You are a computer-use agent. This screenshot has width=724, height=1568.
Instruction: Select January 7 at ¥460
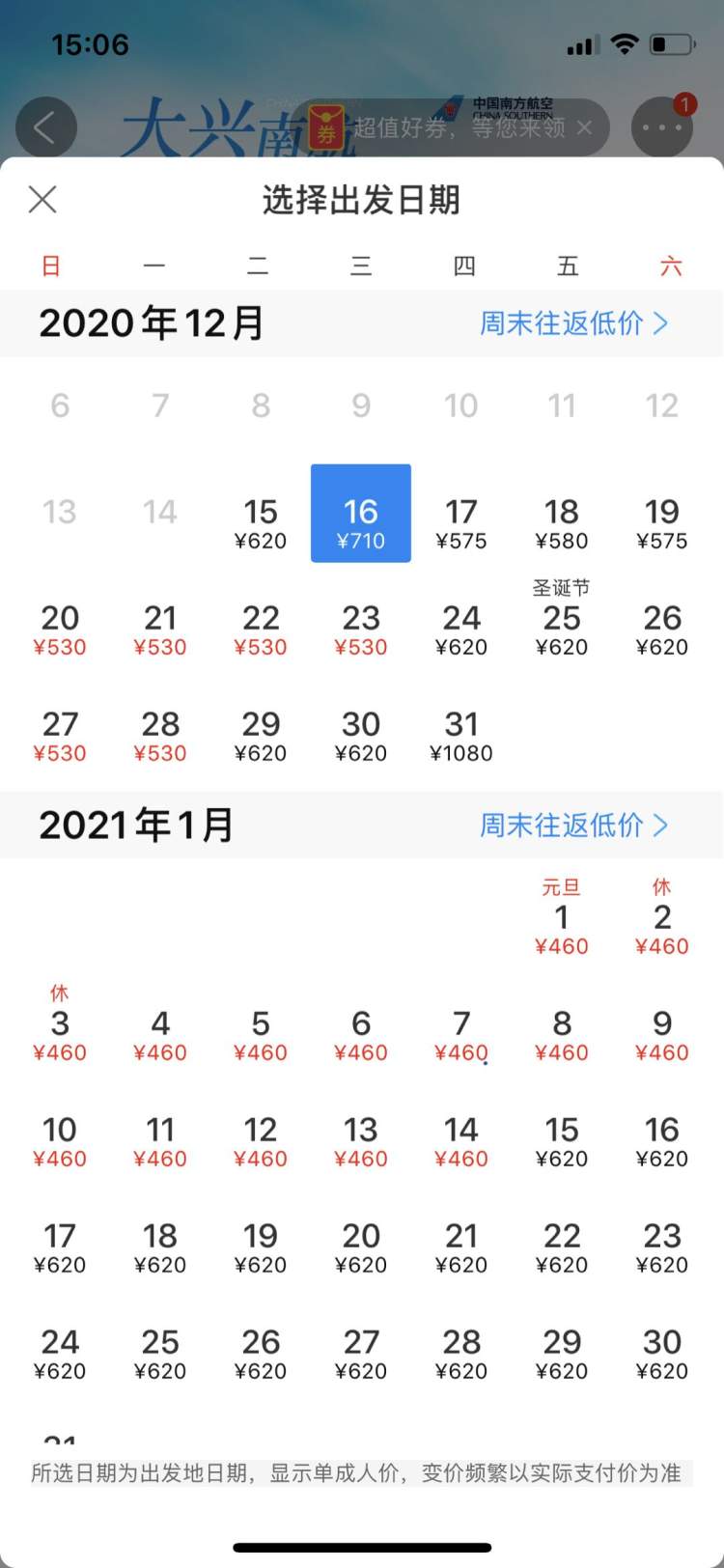pos(461,1035)
